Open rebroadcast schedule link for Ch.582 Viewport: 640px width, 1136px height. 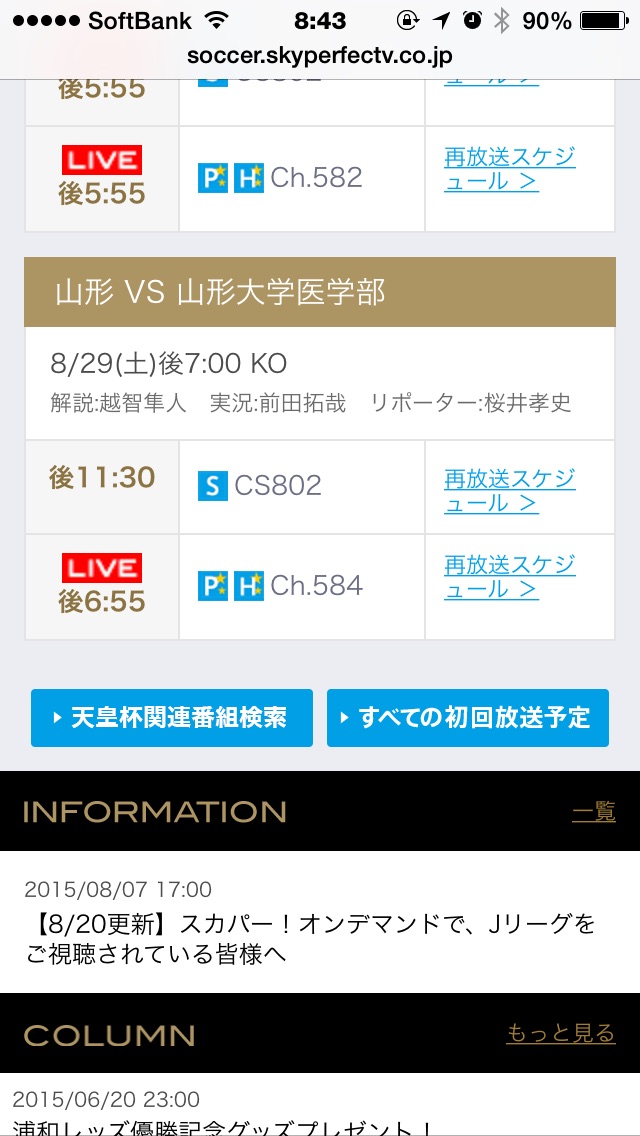(x=510, y=169)
